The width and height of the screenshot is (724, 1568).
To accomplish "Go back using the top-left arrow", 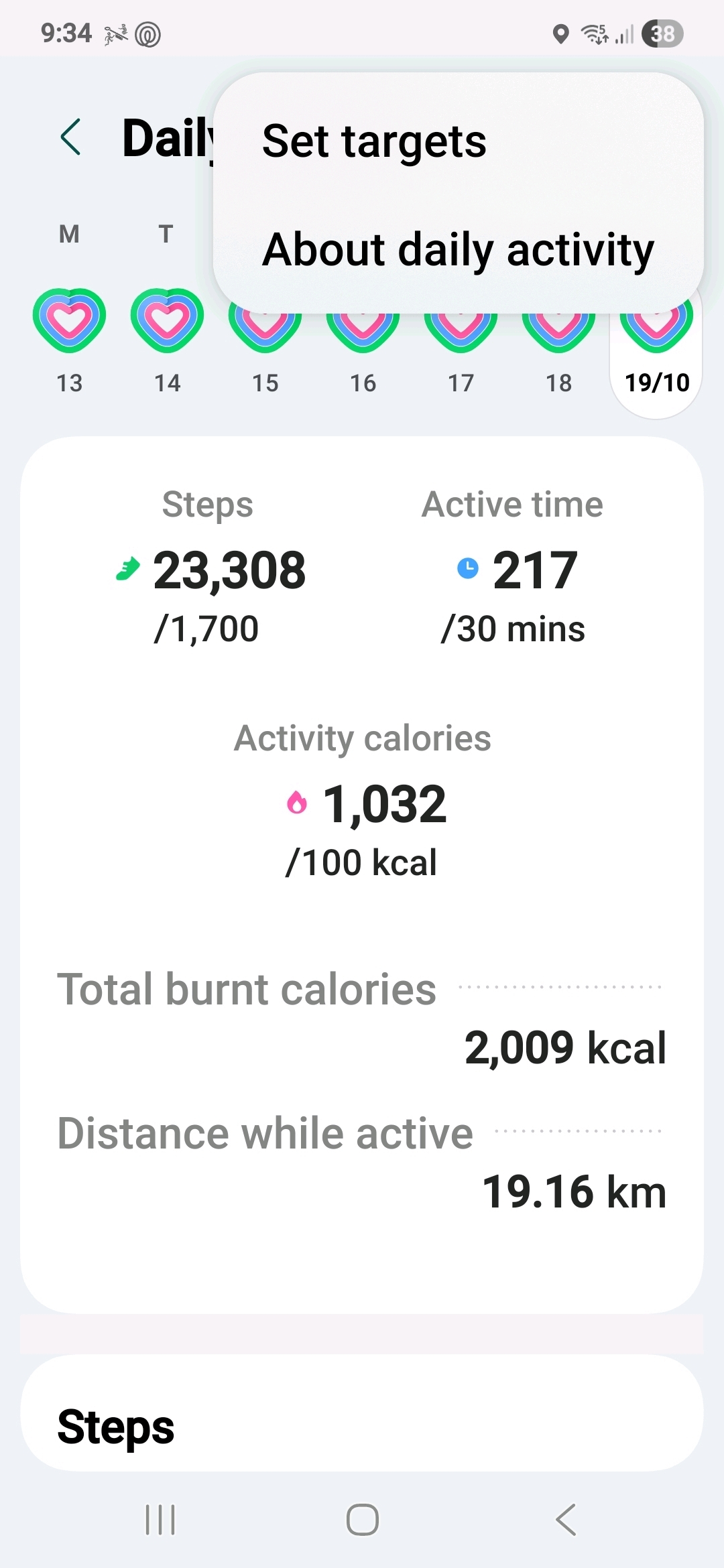I will click(x=71, y=137).
